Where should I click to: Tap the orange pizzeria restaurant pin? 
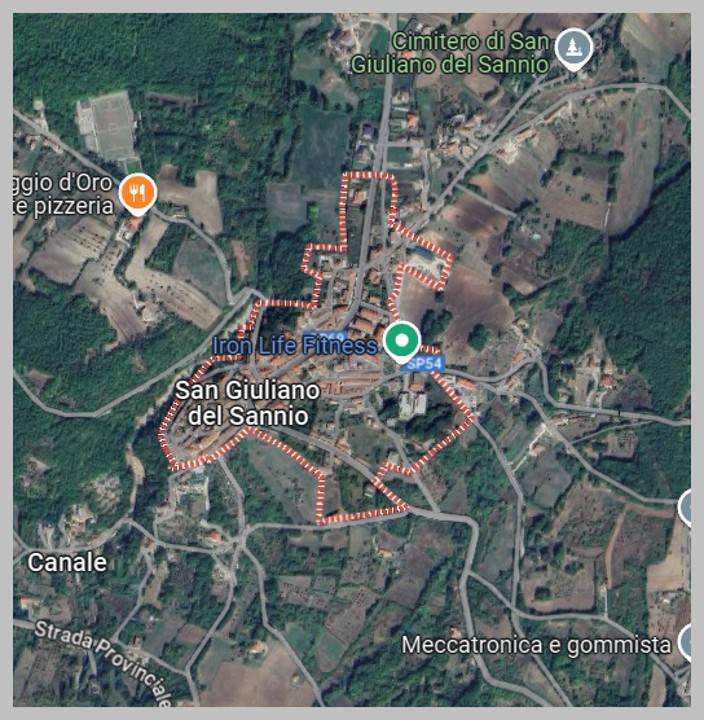coord(137,191)
